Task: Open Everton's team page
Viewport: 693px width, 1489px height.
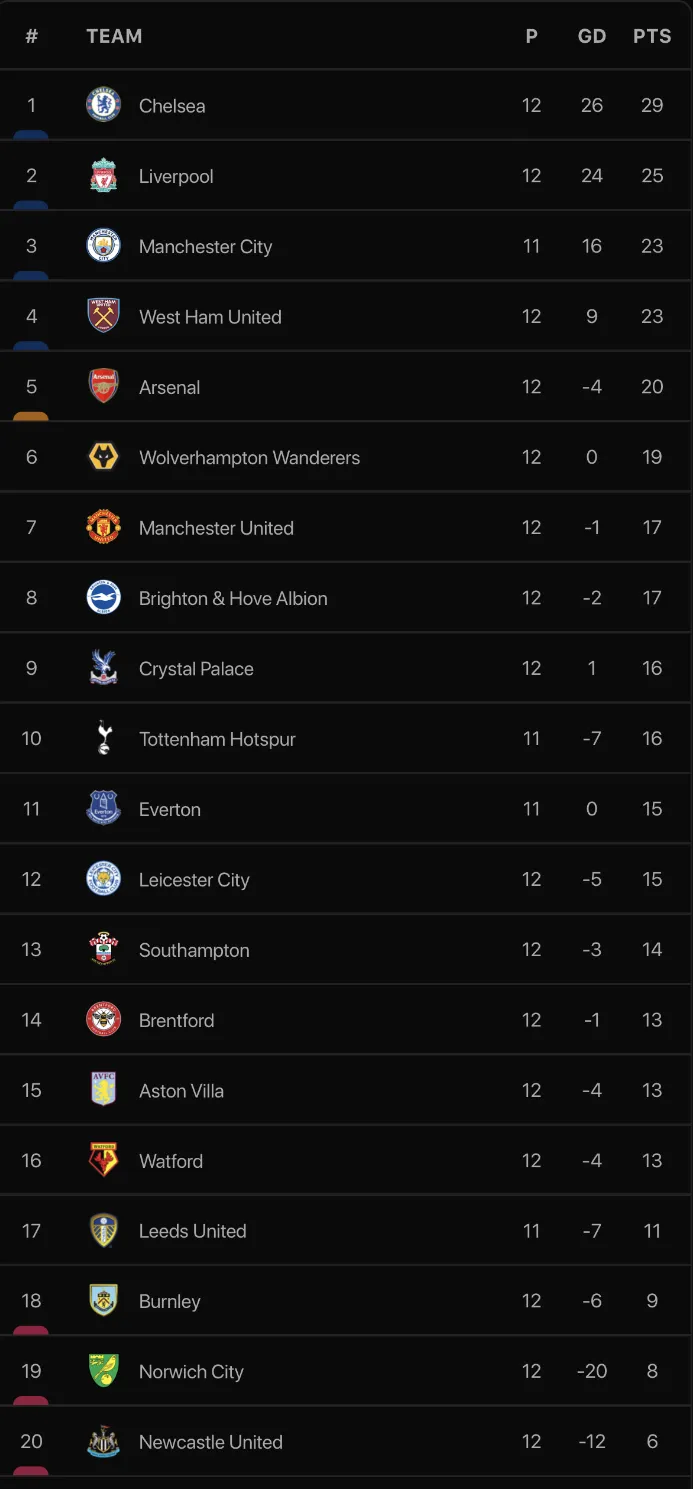Action: tap(170, 810)
